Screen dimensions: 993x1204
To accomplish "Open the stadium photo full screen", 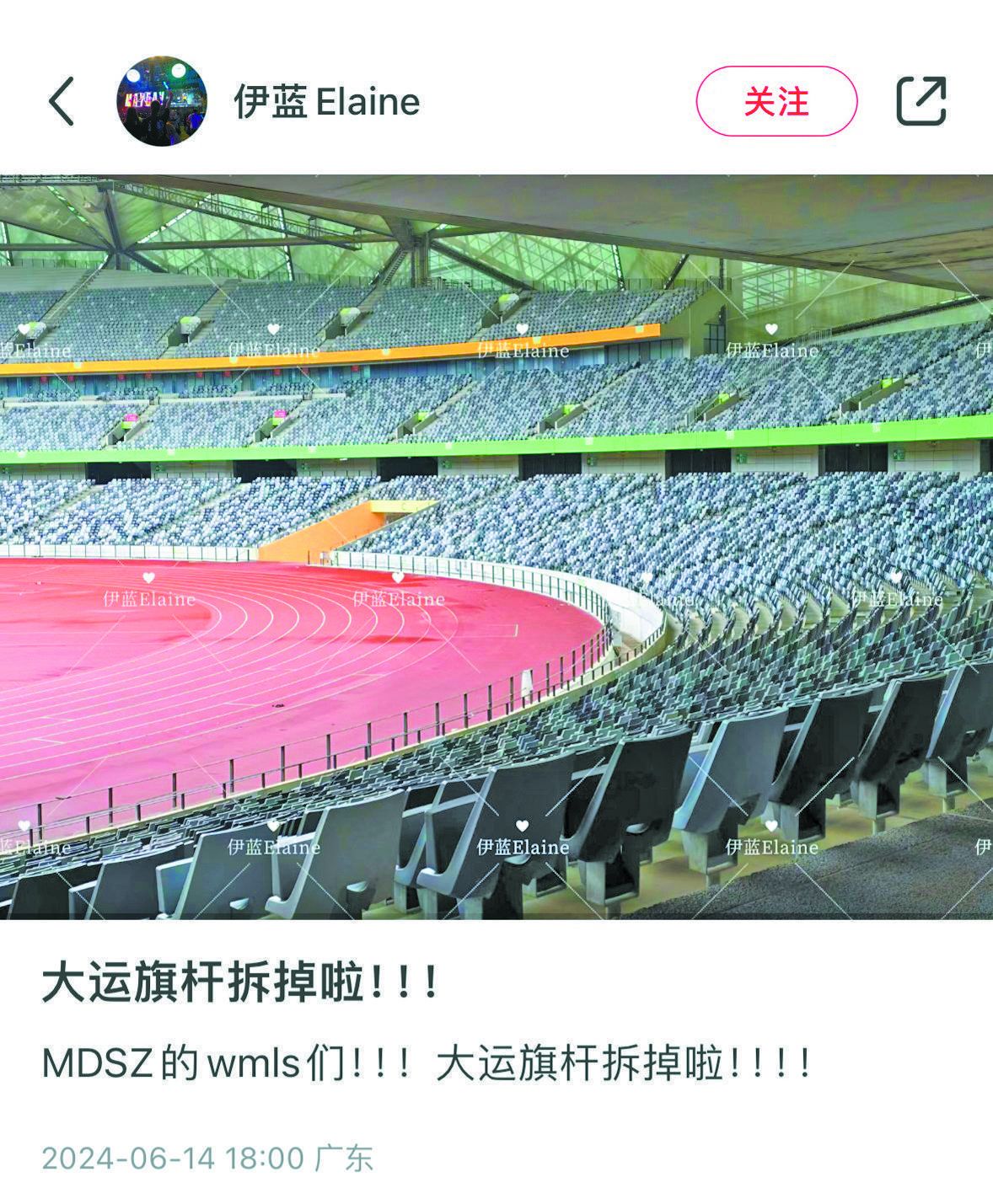I will coord(496,546).
